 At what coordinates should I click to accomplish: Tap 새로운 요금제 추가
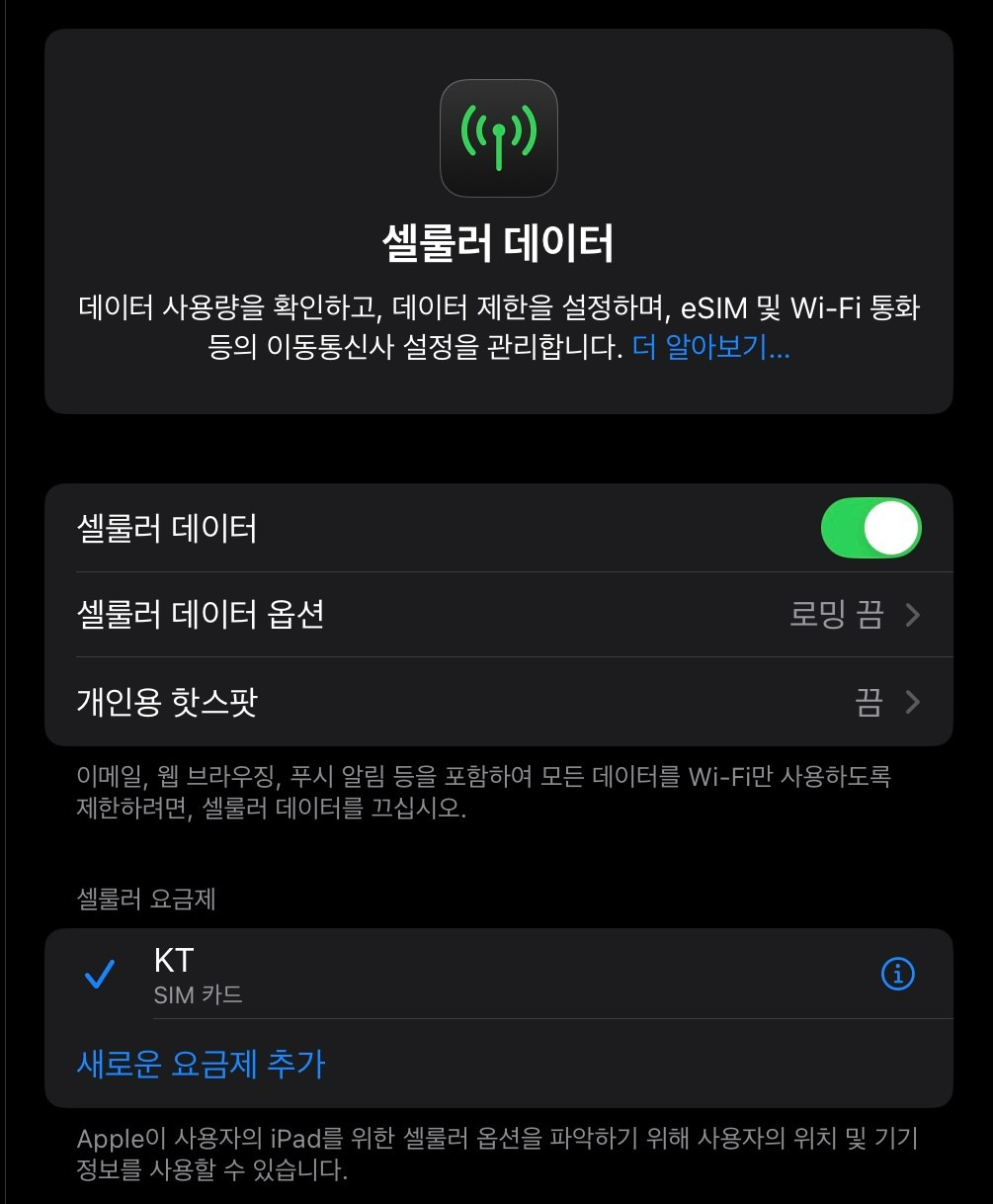pyautogui.click(x=202, y=1064)
